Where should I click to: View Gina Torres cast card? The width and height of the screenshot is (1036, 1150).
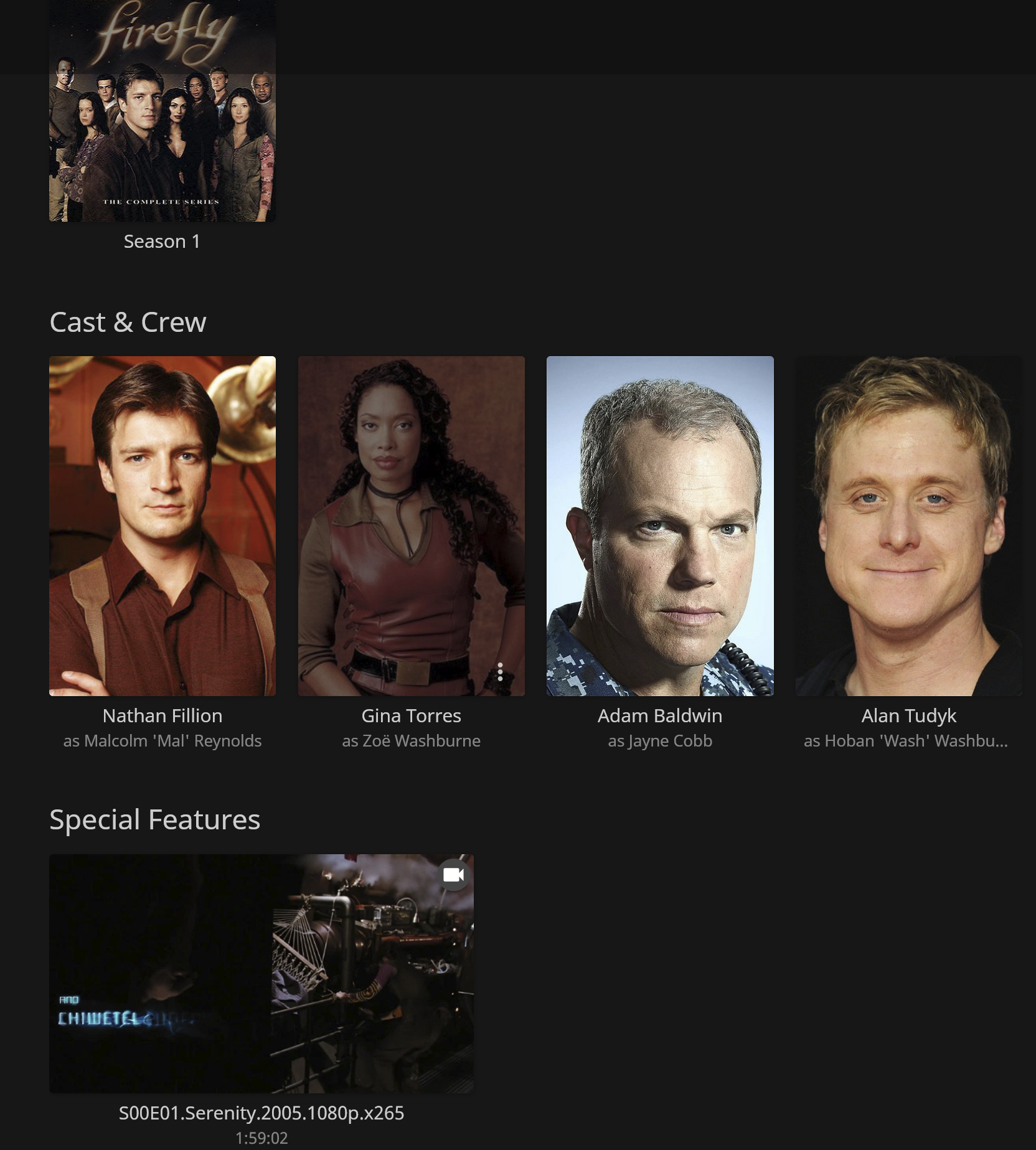click(x=411, y=526)
